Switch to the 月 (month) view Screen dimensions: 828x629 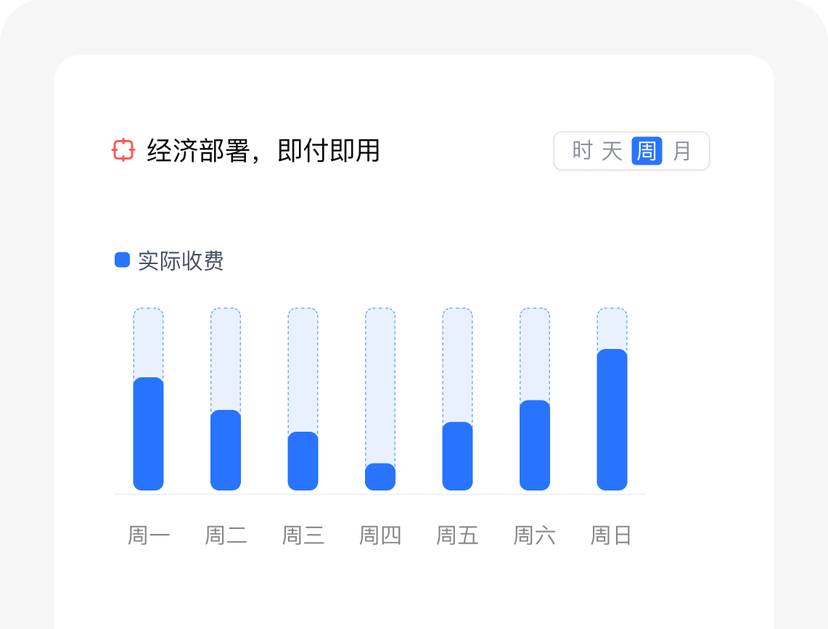pos(682,151)
